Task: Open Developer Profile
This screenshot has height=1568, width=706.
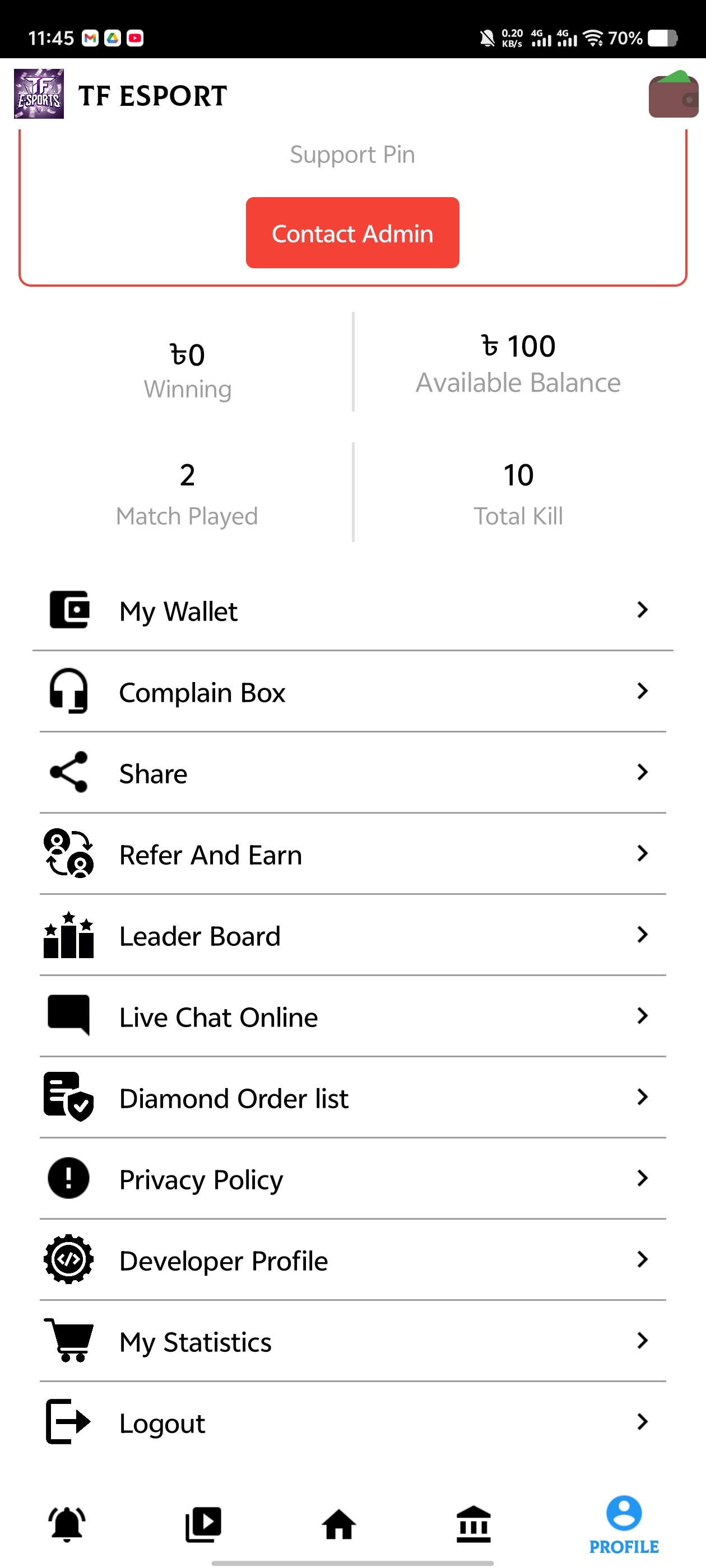Action: 352,1259
